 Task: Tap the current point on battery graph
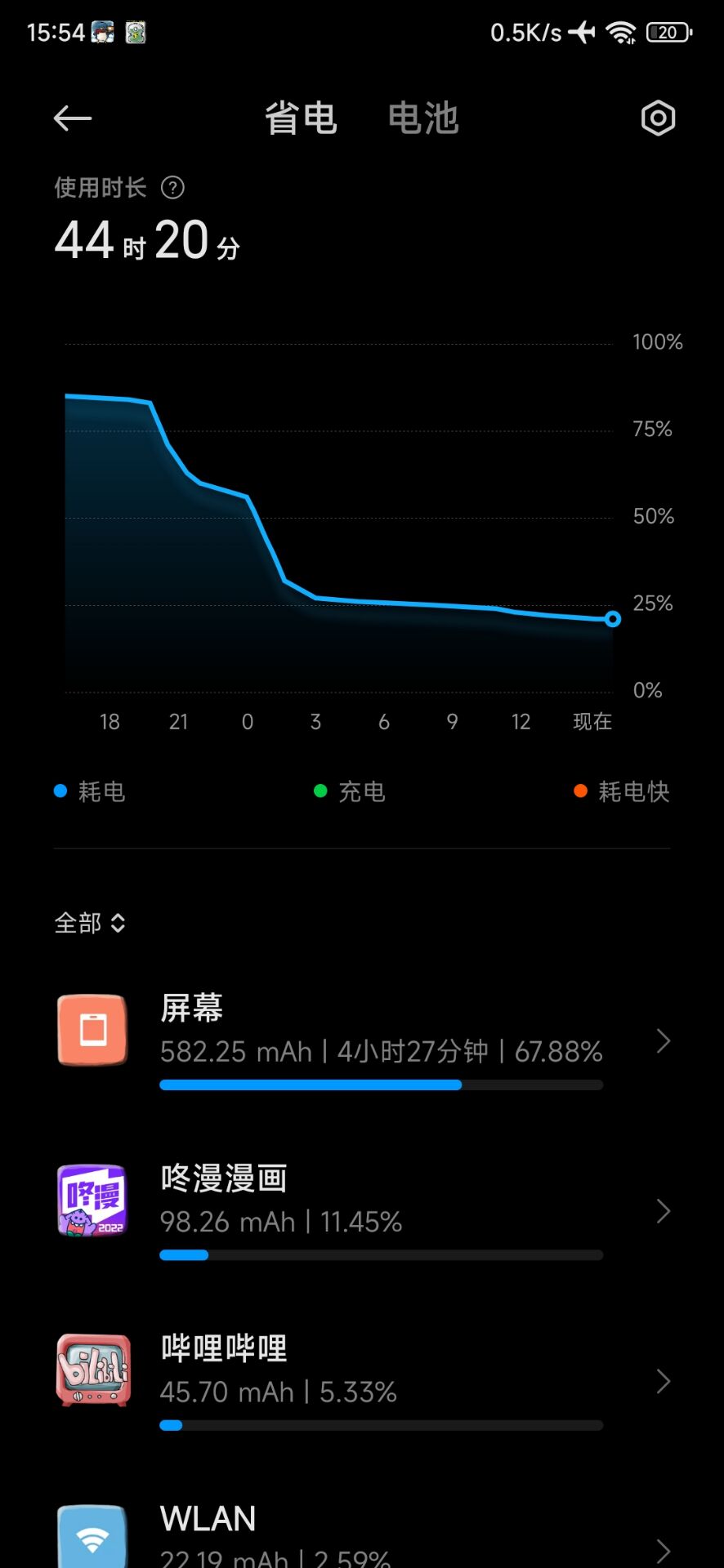(x=613, y=619)
